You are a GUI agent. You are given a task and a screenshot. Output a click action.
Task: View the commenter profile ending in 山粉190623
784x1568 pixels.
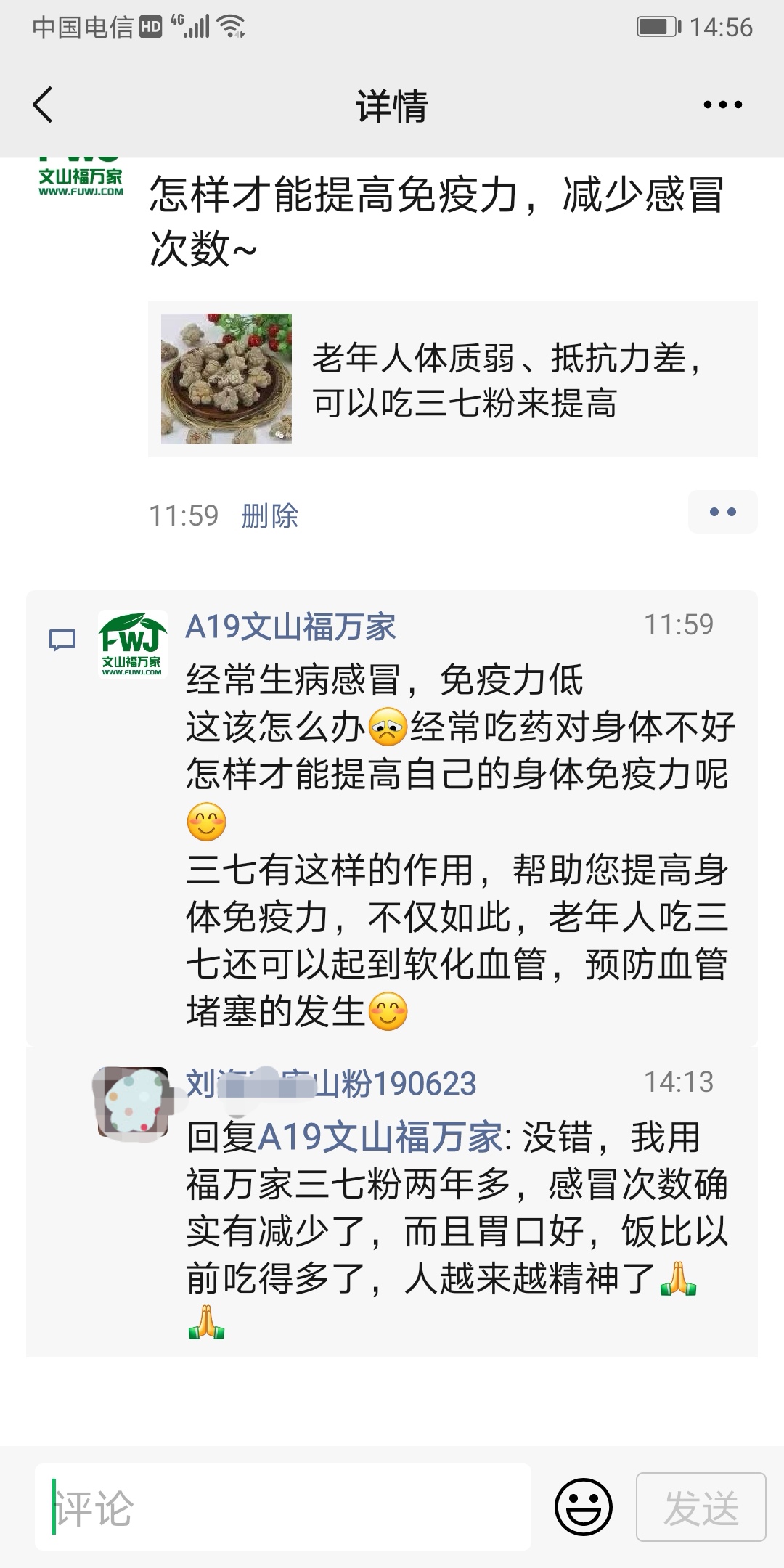click(331, 1084)
